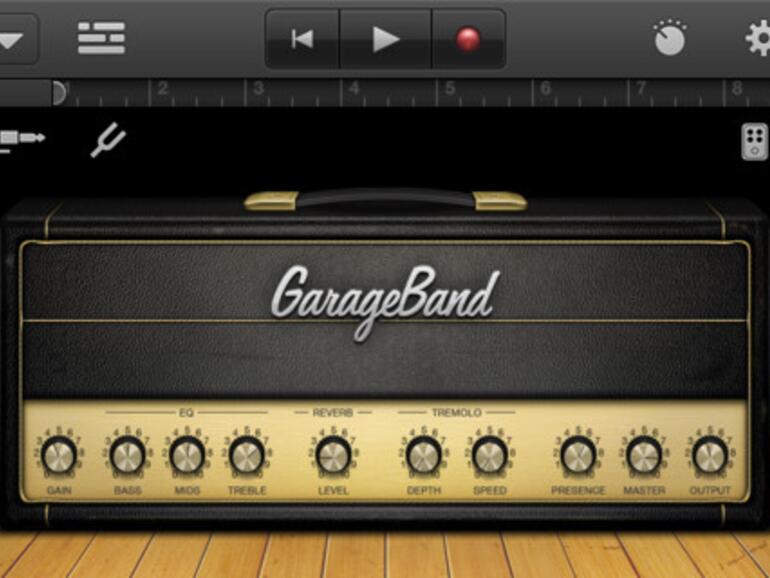This screenshot has height=578, width=770.
Task: Open the input cable settings
Action: tap(20, 138)
